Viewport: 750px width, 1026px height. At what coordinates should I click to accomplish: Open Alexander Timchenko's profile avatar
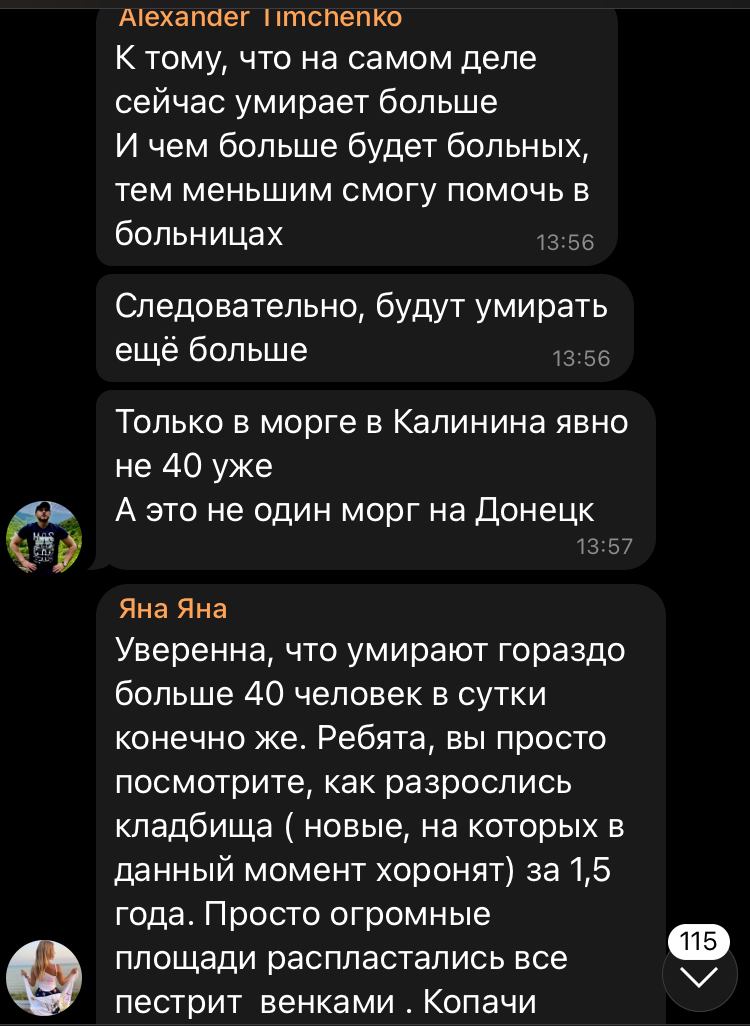click(44, 538)
